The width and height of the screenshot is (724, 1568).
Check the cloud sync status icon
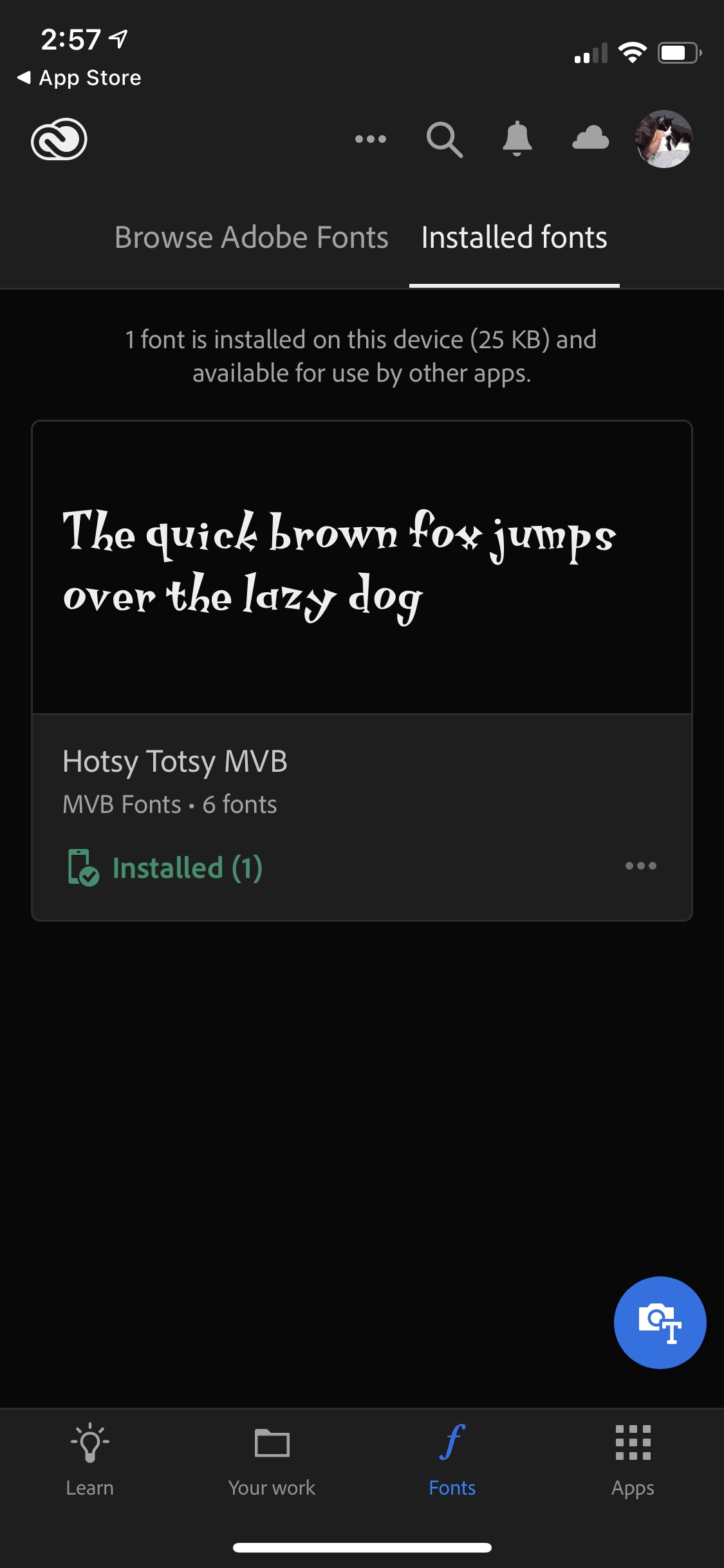pos(591,138)
